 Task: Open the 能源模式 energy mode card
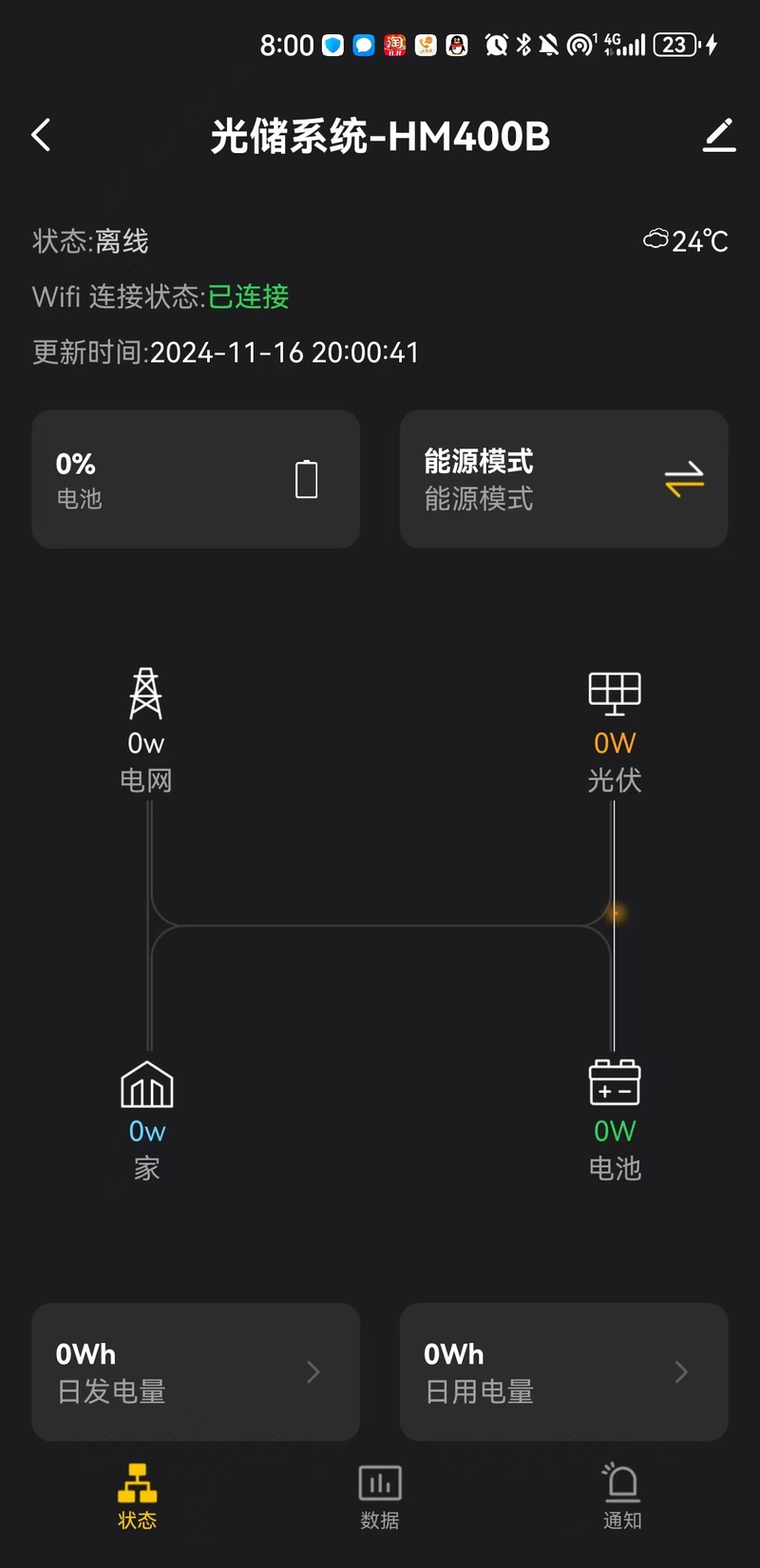click(563, 479)
